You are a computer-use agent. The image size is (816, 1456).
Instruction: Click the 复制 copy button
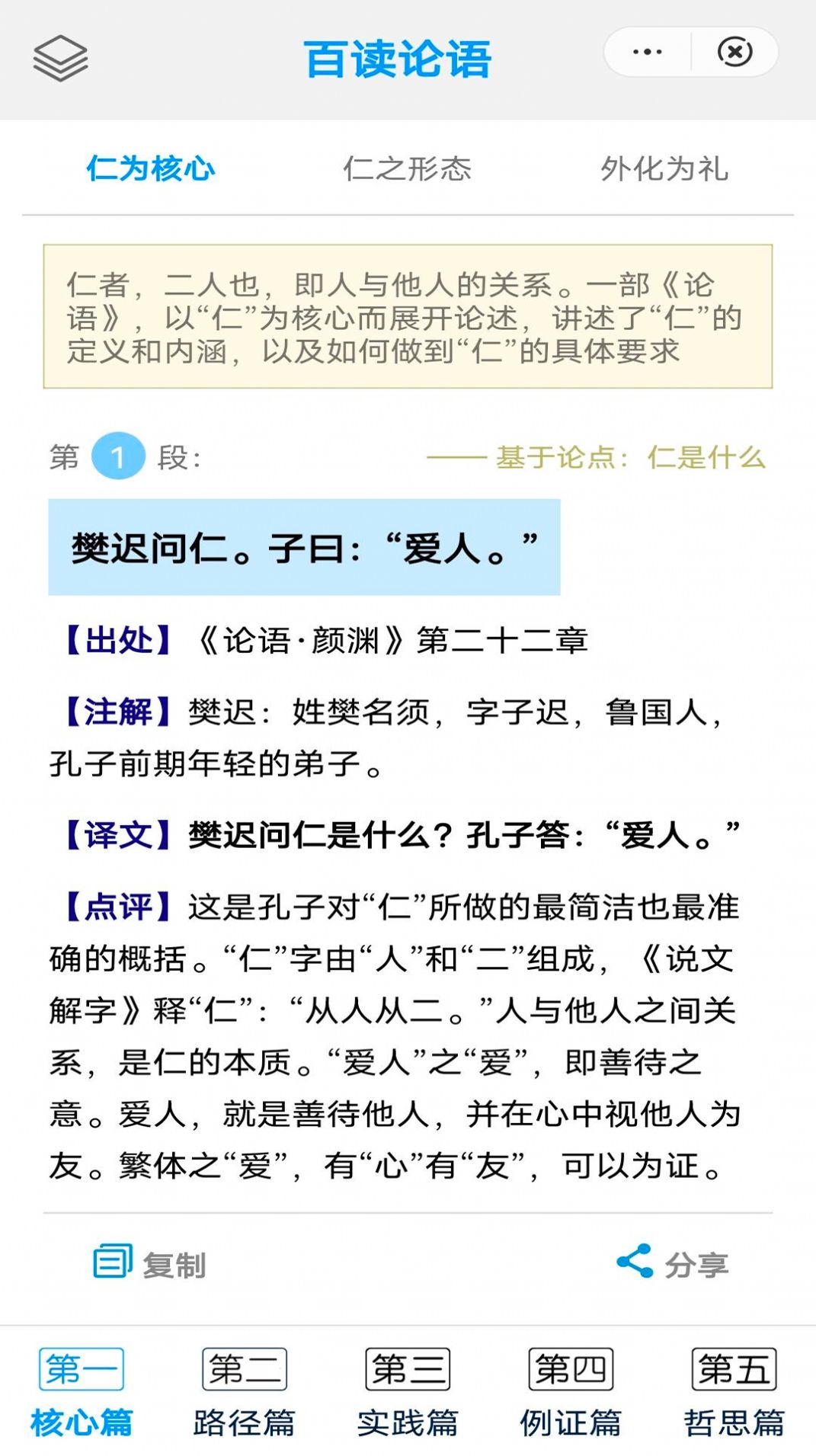(171, 1258)
